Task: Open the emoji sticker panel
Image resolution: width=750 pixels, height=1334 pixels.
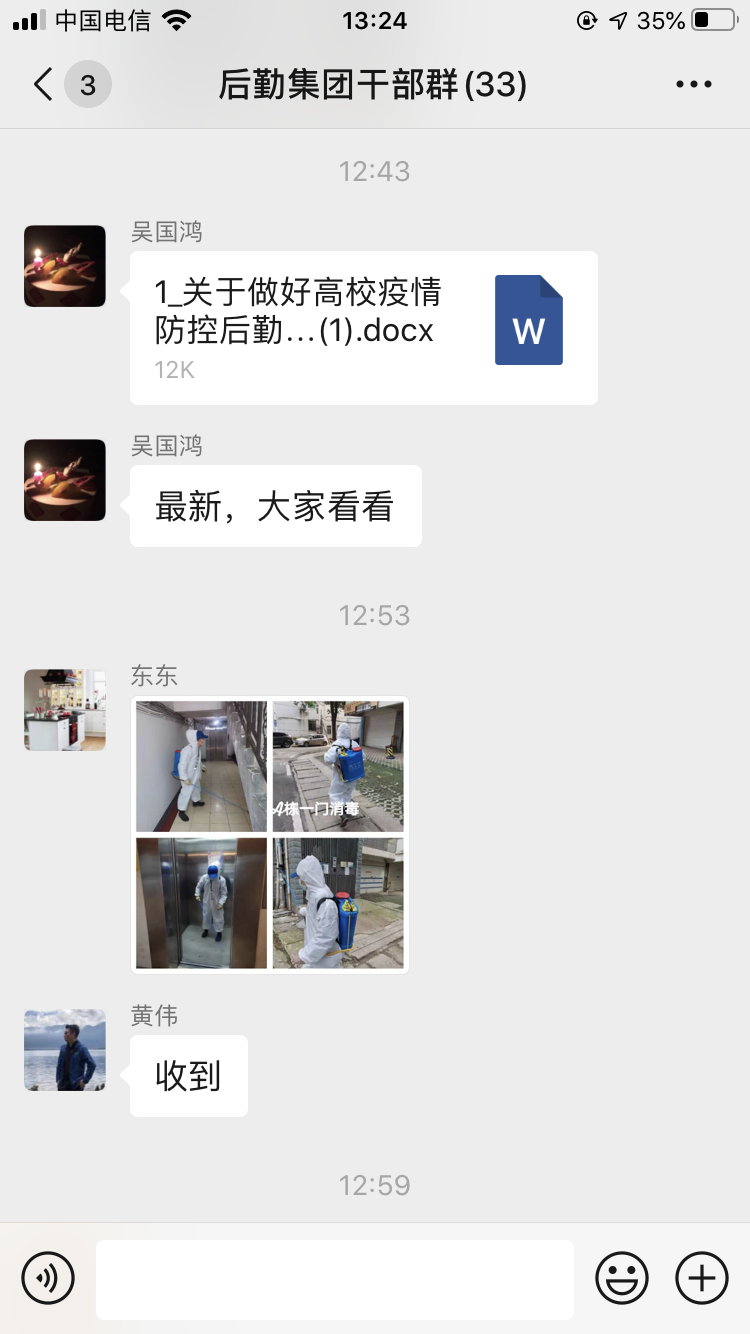Action: [x=622, y=1278]
